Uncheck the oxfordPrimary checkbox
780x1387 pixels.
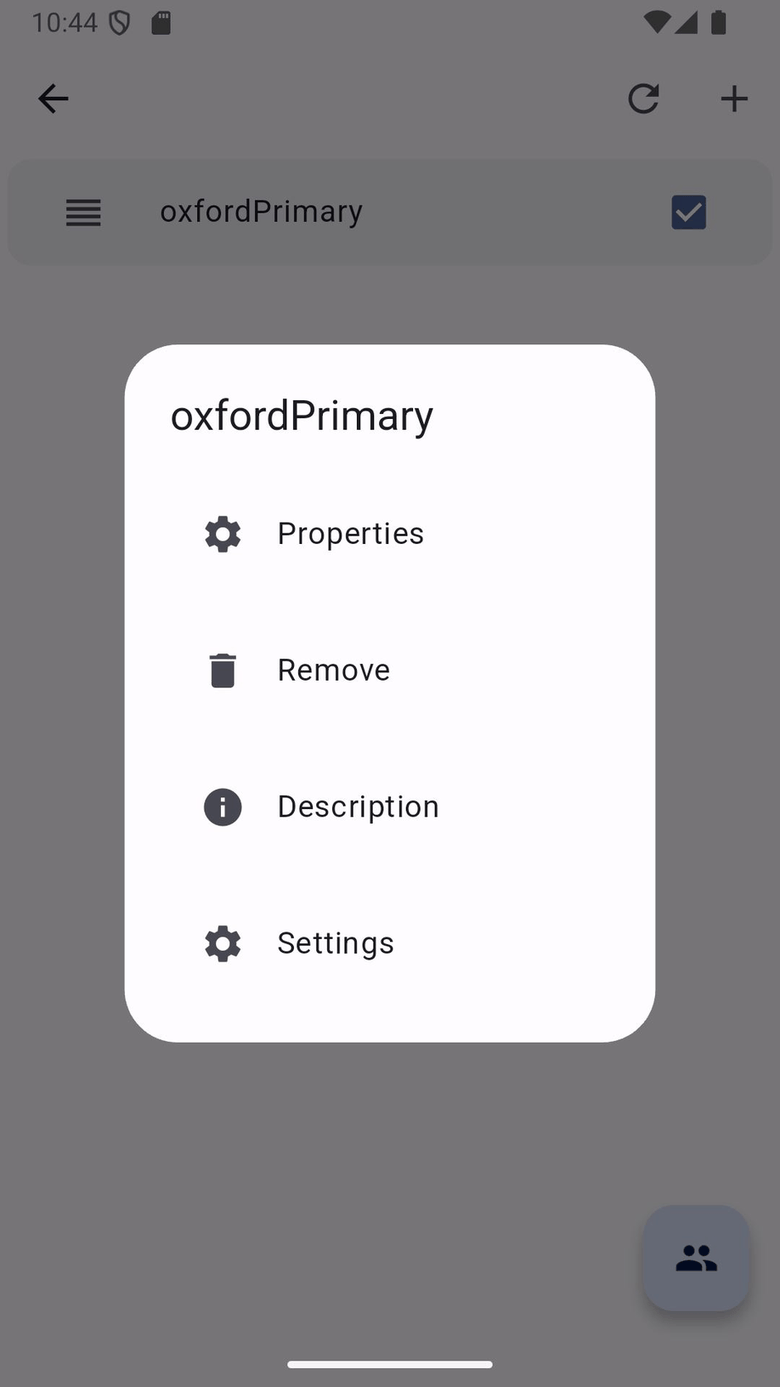(x=689, y=212)
